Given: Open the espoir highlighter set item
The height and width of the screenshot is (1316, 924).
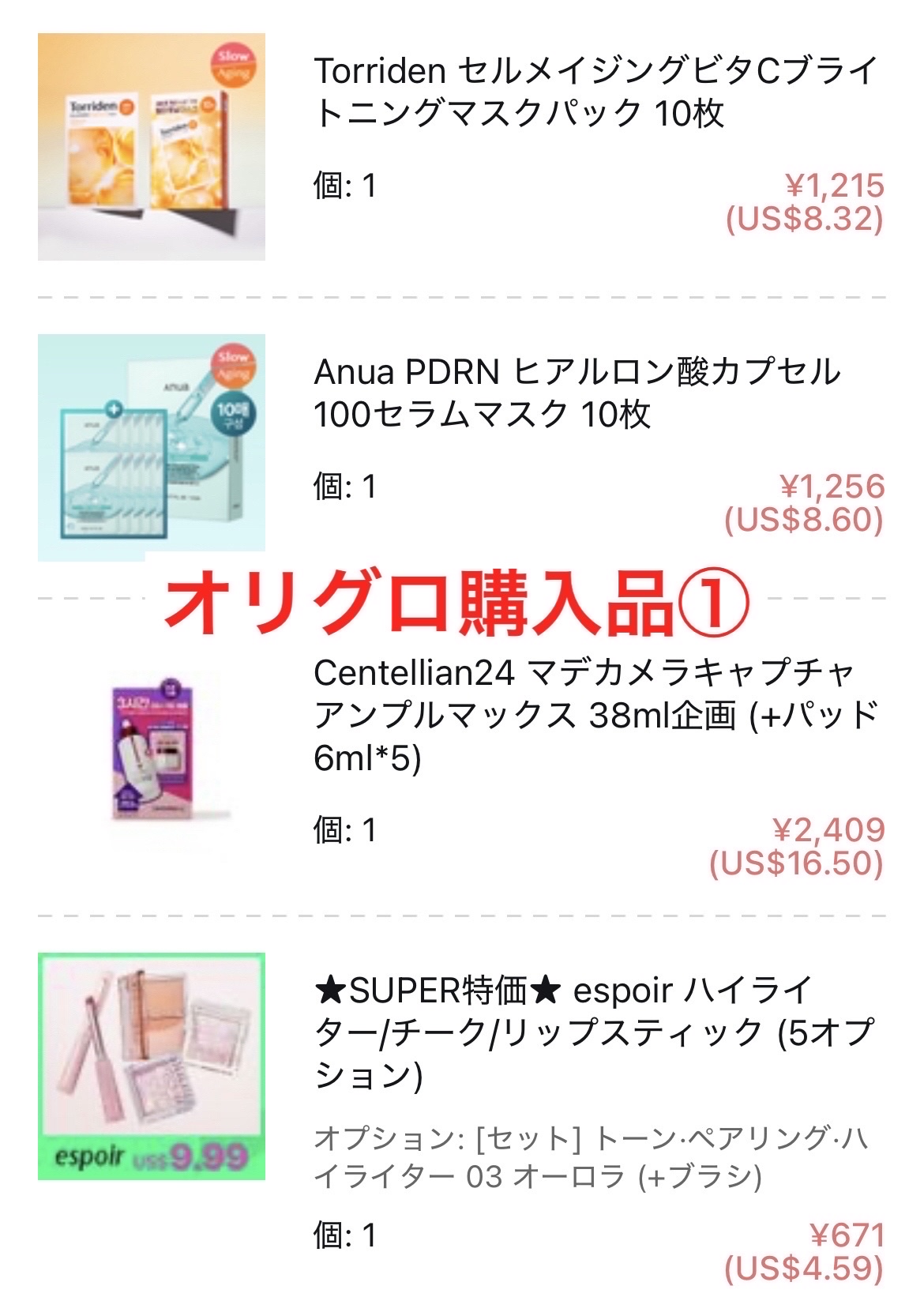Looking at the screenshot, I should pyautogui.click(x=594, y=1031).
